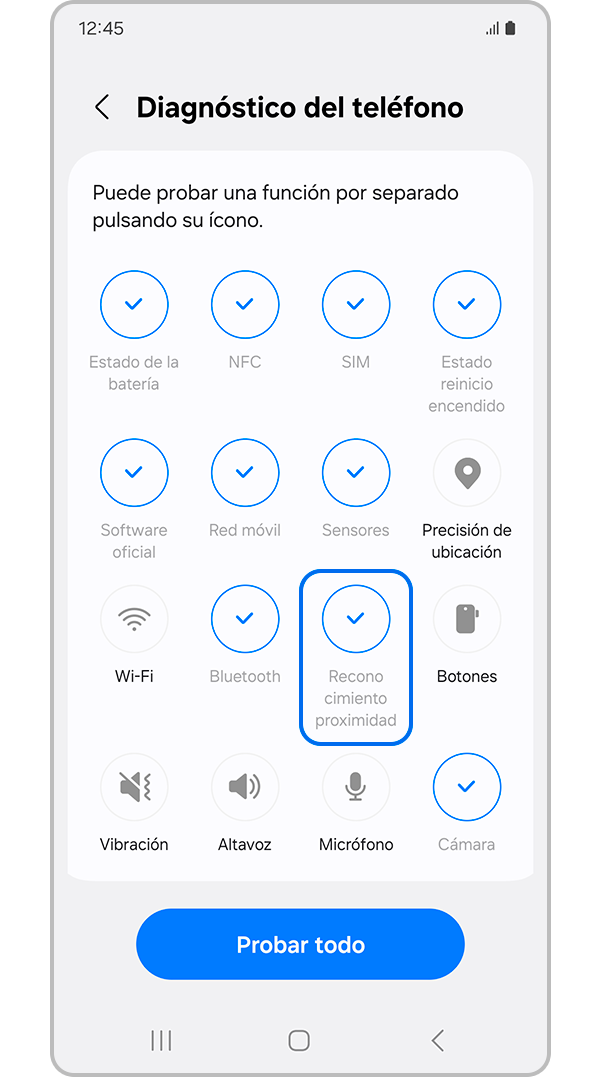
Task: Test the NFC function
Action: pyautogui.click(x=245, y=304)
